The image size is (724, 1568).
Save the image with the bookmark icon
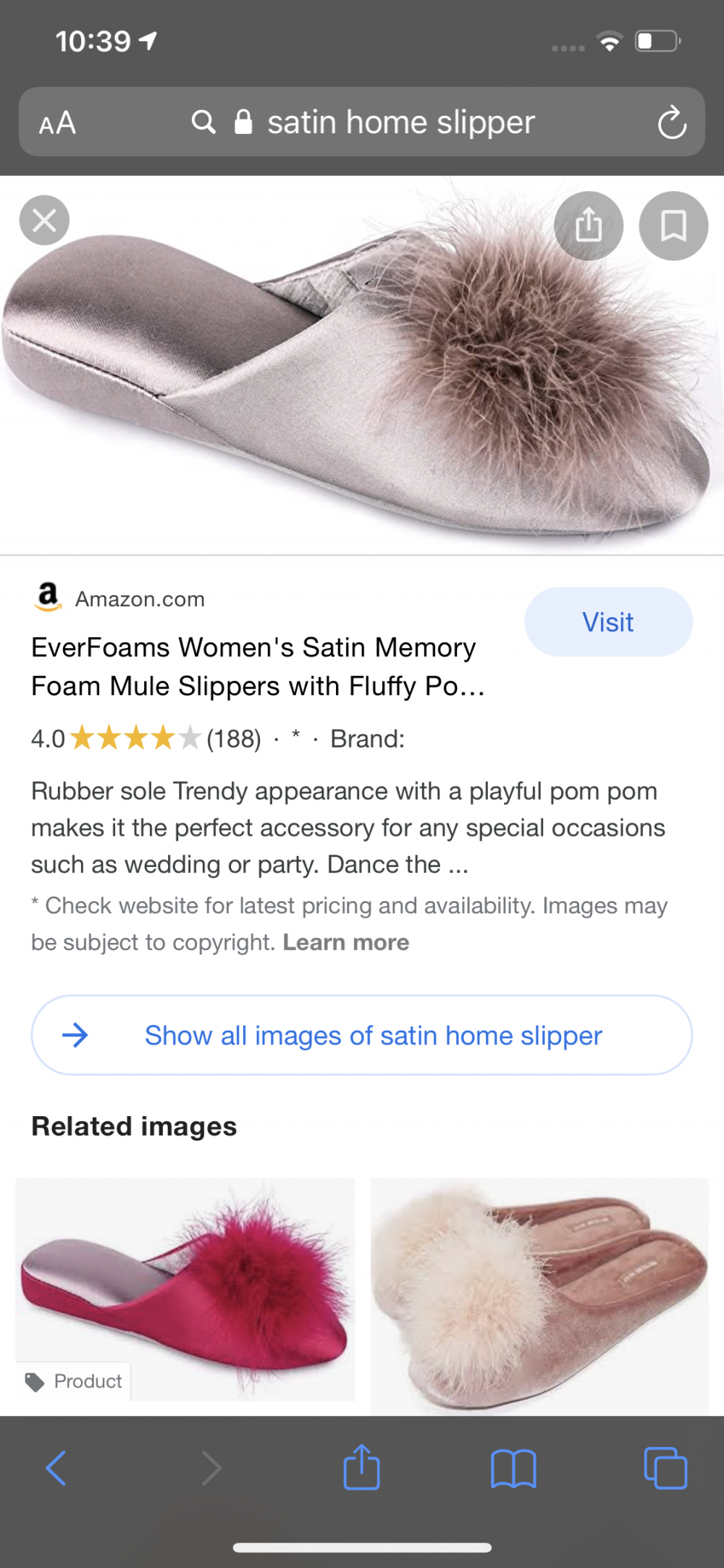pyautogui.click(x=673, y=225)
